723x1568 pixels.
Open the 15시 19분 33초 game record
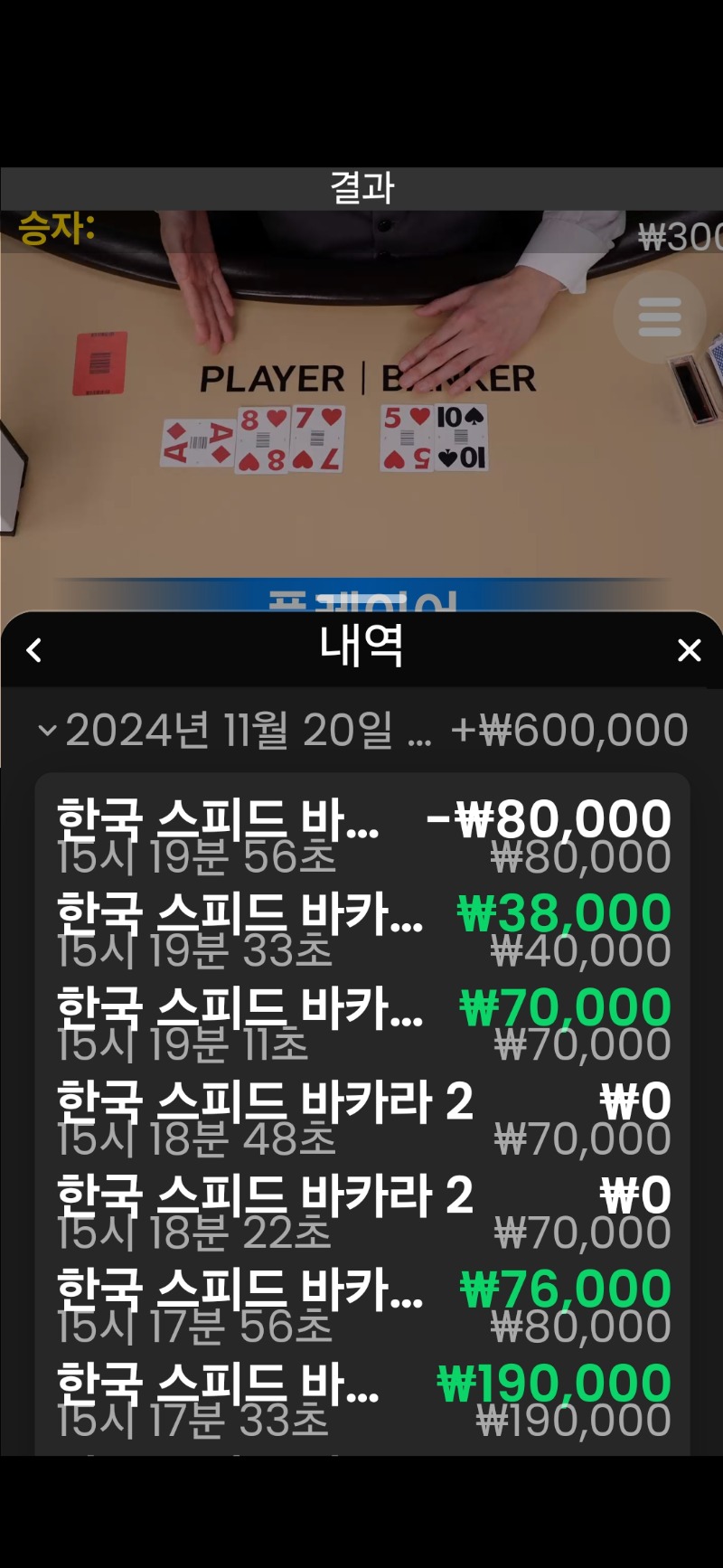coord(363,930)
